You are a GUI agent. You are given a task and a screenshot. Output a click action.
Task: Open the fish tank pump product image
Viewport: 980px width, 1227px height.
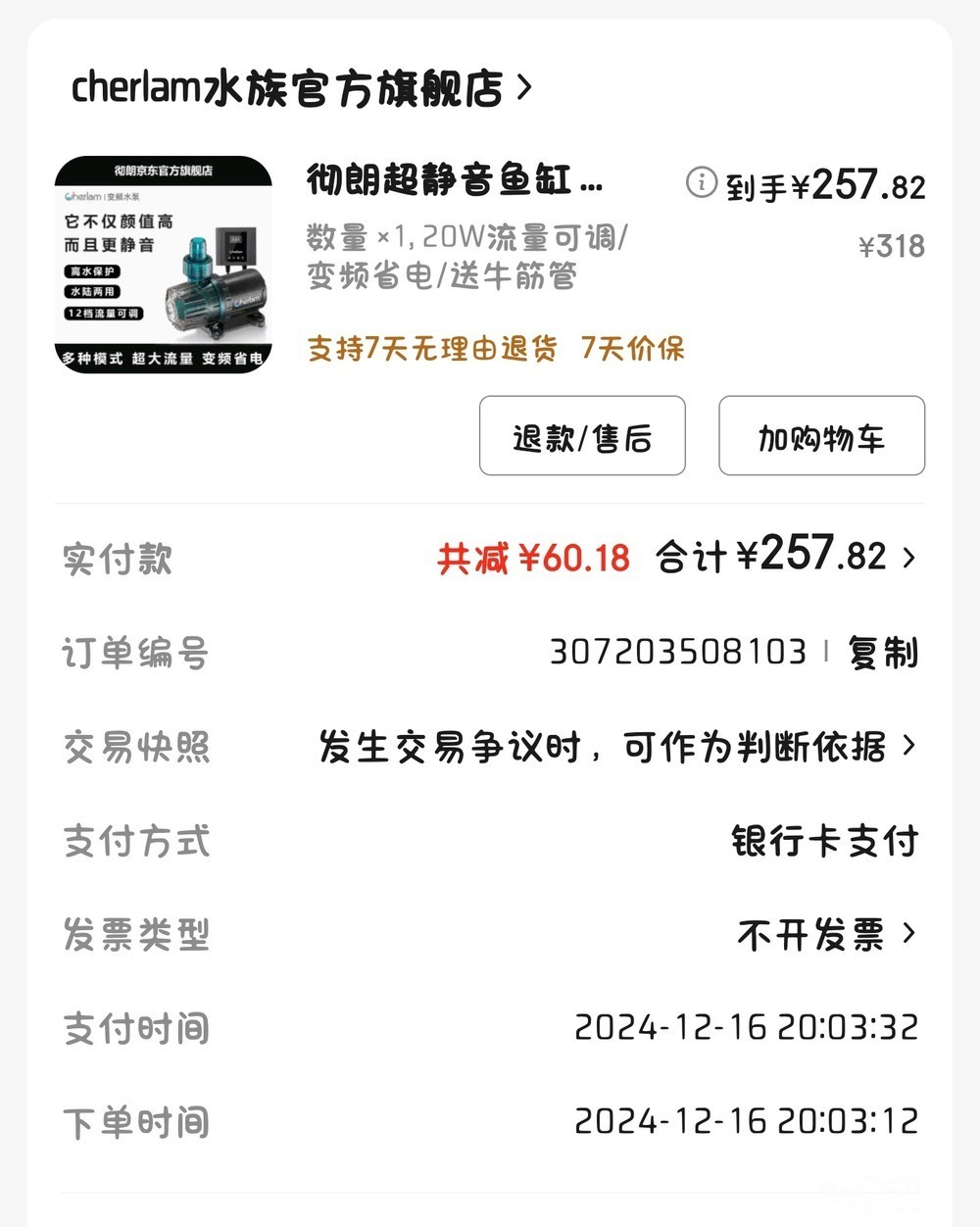(x=164, y=265)
